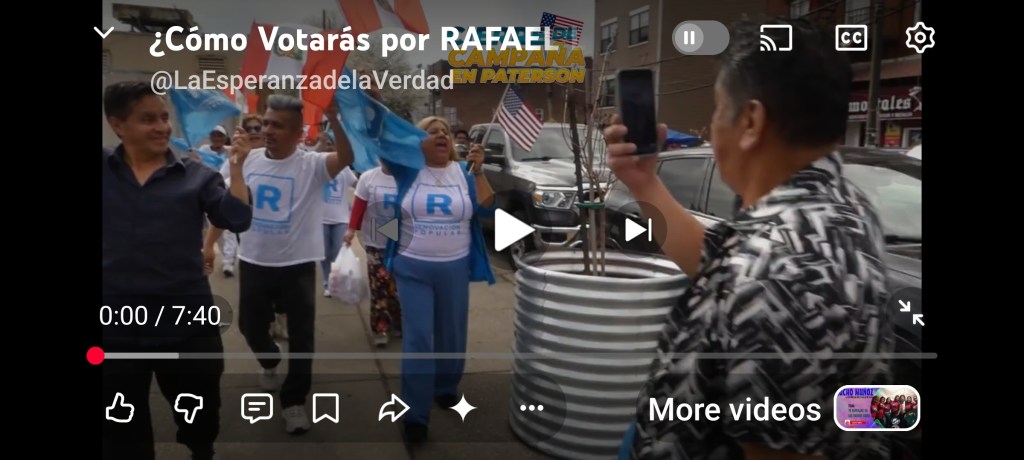
Task: Share this video
Action: pos(394,408)
